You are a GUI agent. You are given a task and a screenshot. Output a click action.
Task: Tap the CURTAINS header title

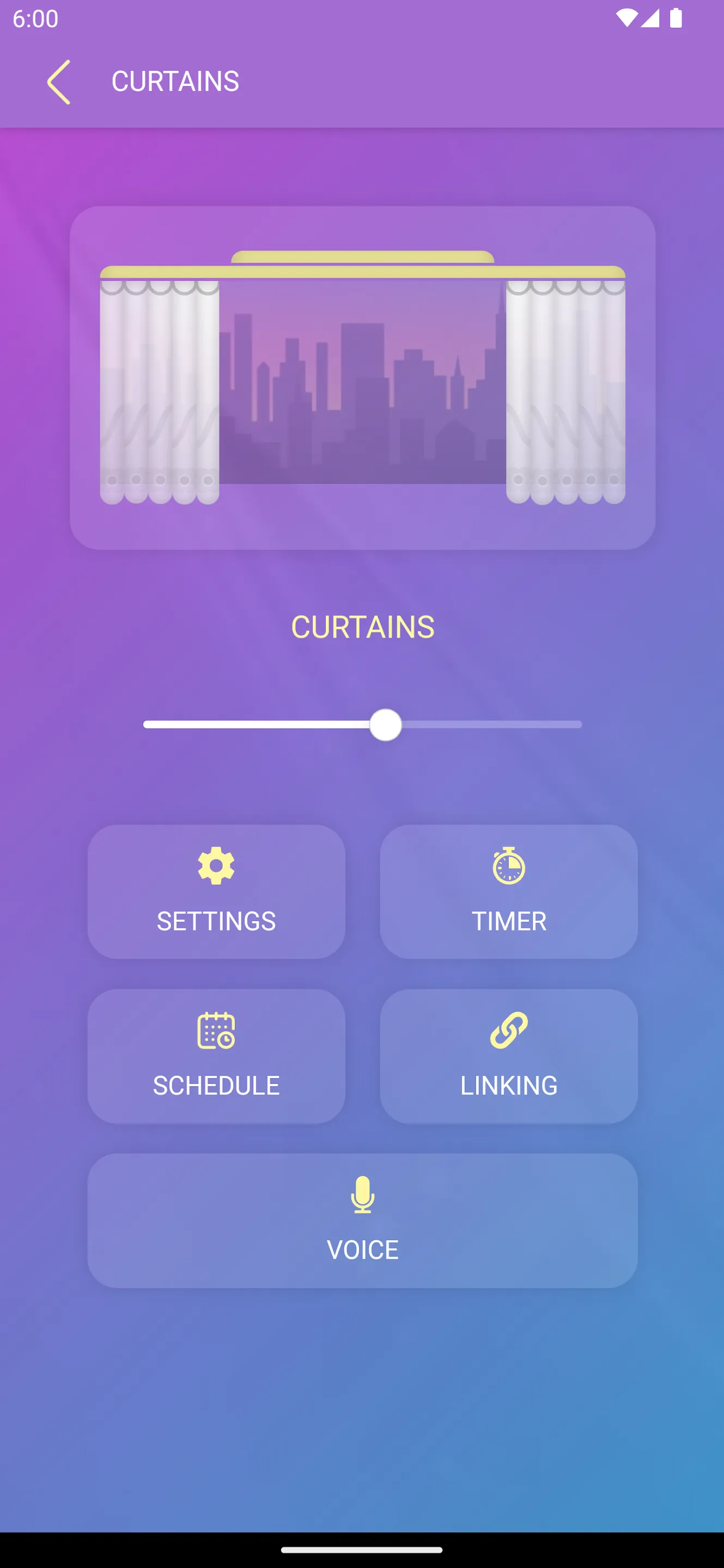(174, 81)
